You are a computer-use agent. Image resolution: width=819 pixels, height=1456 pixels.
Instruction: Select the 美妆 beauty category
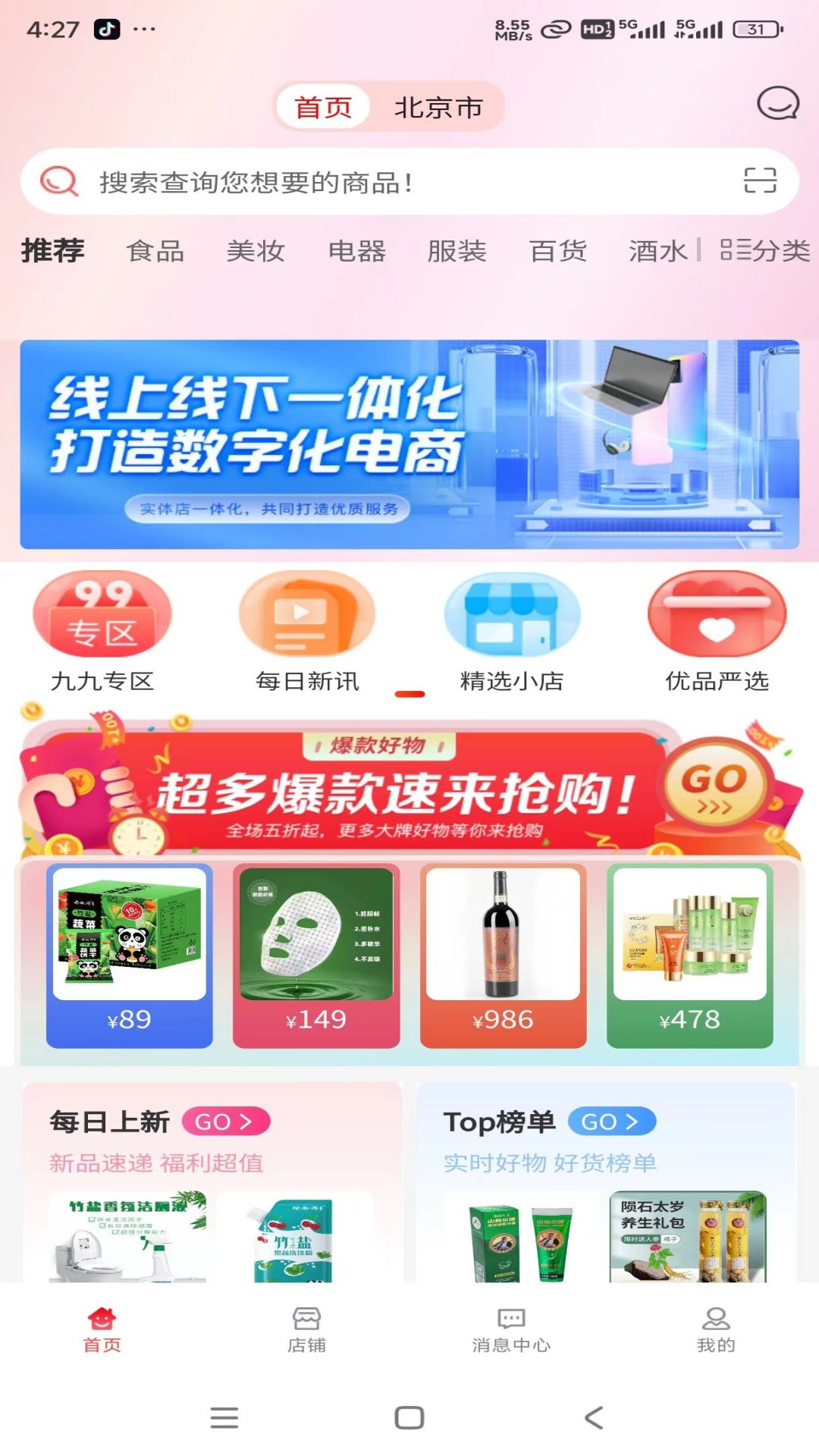[257, 251]
